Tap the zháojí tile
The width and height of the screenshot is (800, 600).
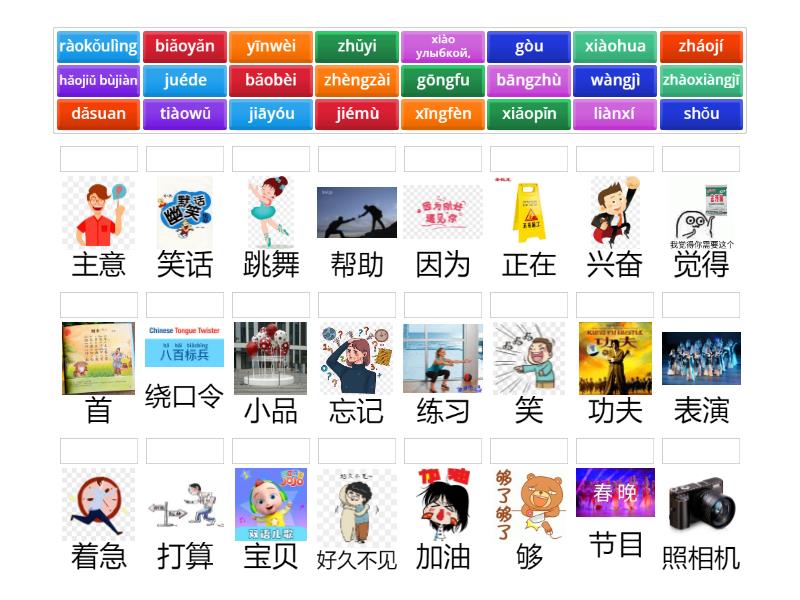[701, 47]
